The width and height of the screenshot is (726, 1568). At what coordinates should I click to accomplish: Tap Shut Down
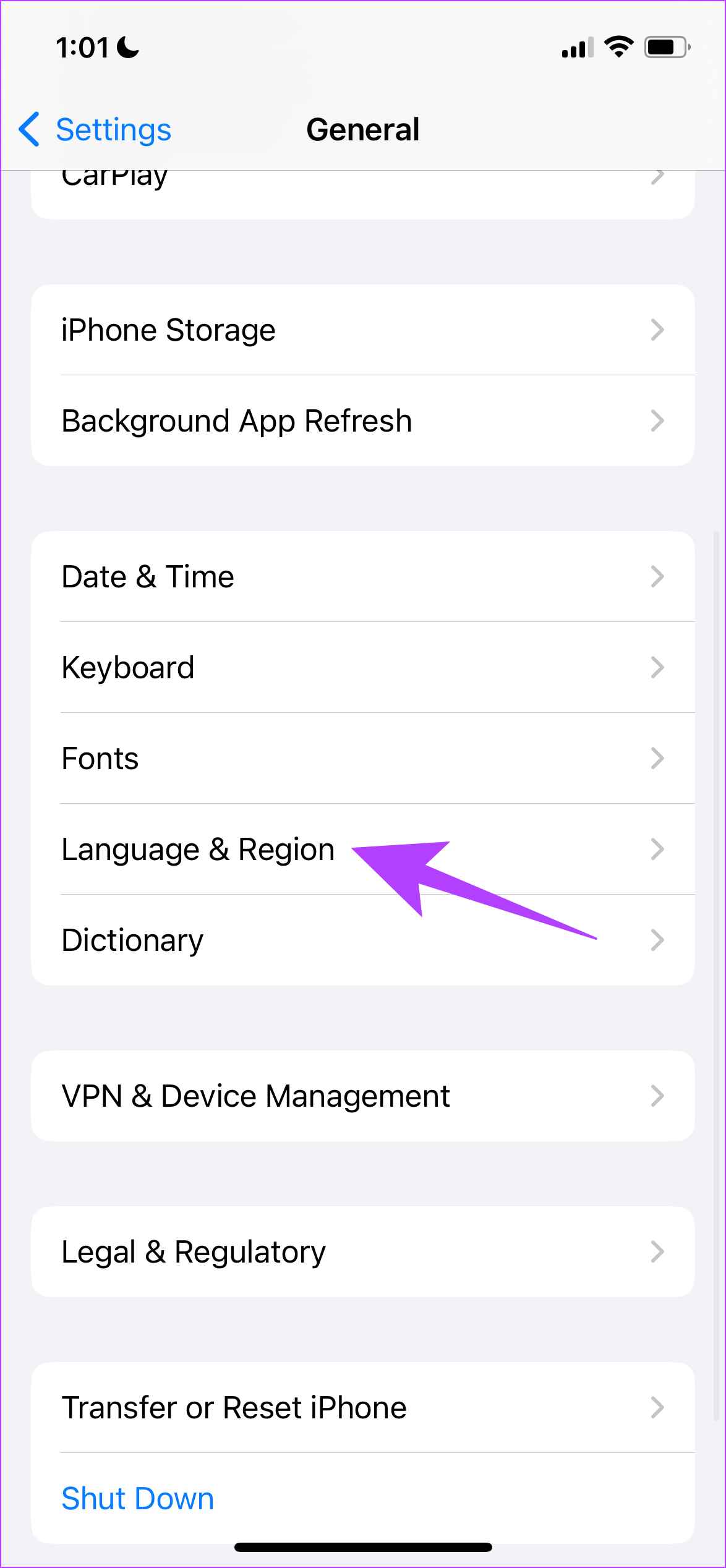point(138,1498)
